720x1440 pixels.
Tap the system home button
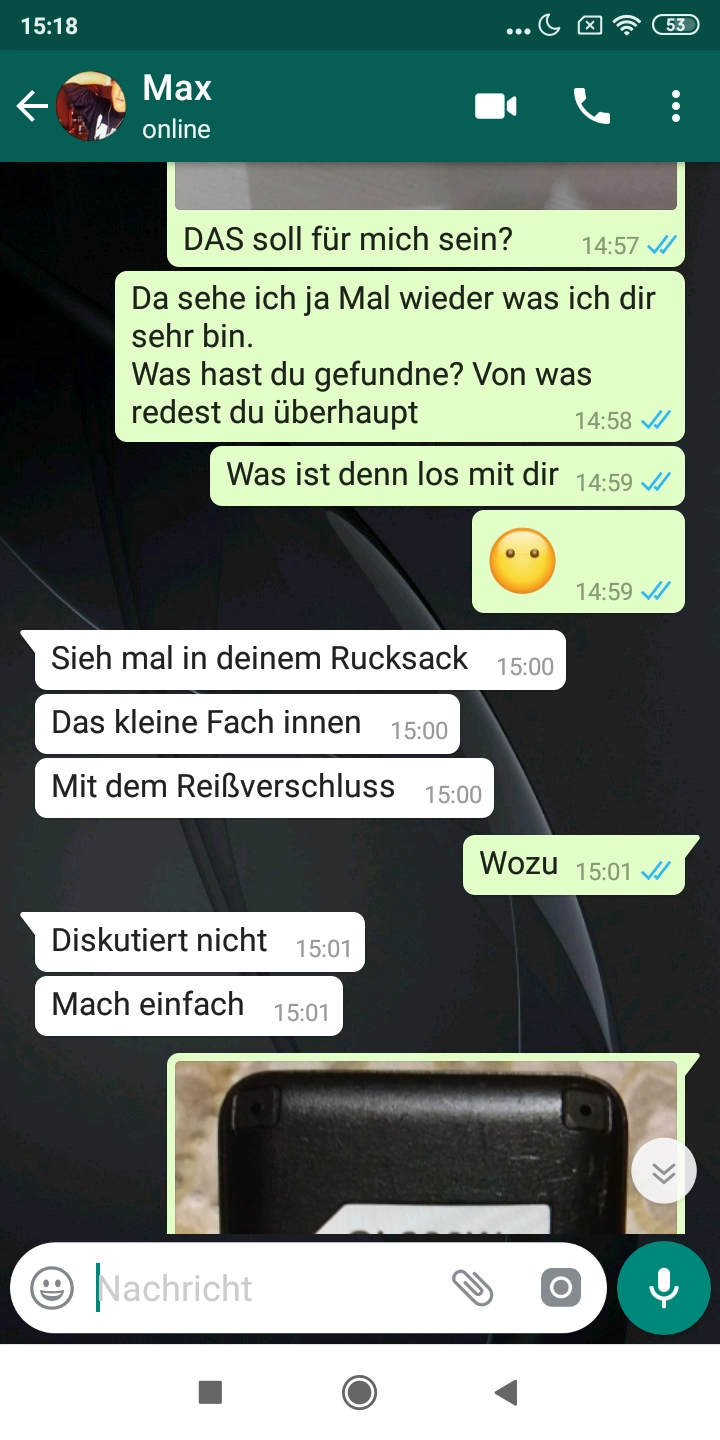coord(359,1392)
